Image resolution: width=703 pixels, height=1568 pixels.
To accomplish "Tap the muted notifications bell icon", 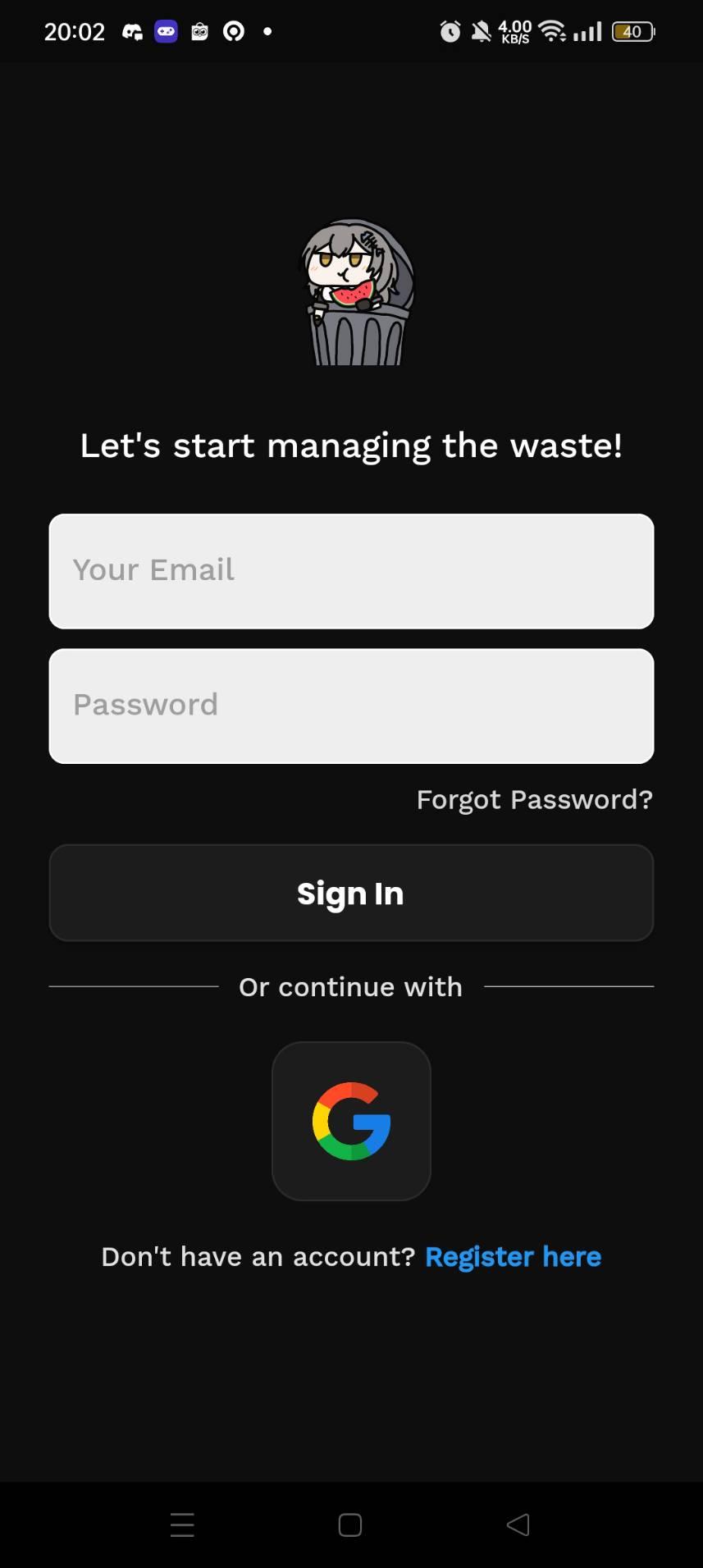I will (483, 30).
